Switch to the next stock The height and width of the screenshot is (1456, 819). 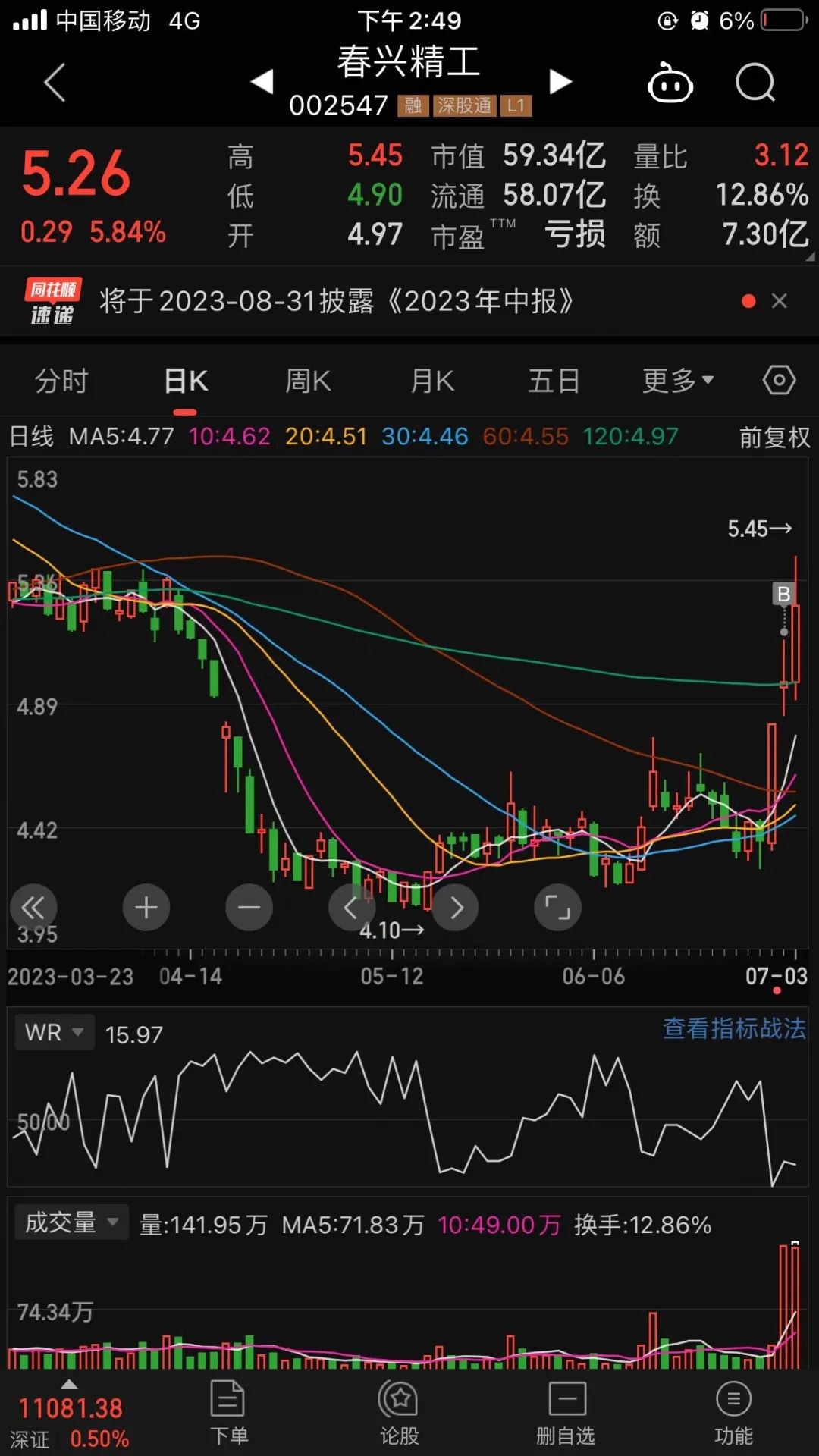(x=560, y=81)
